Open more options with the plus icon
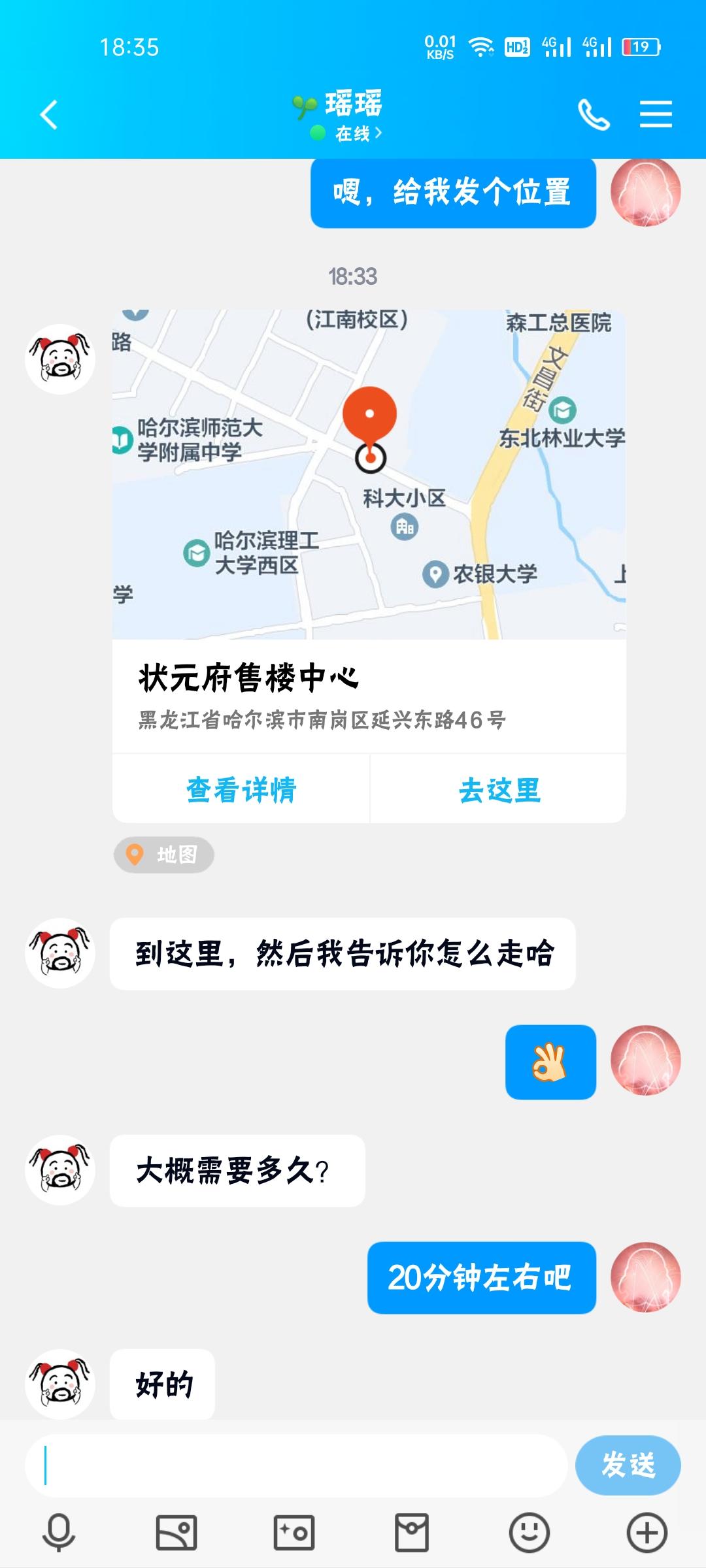 point(647,1532)
